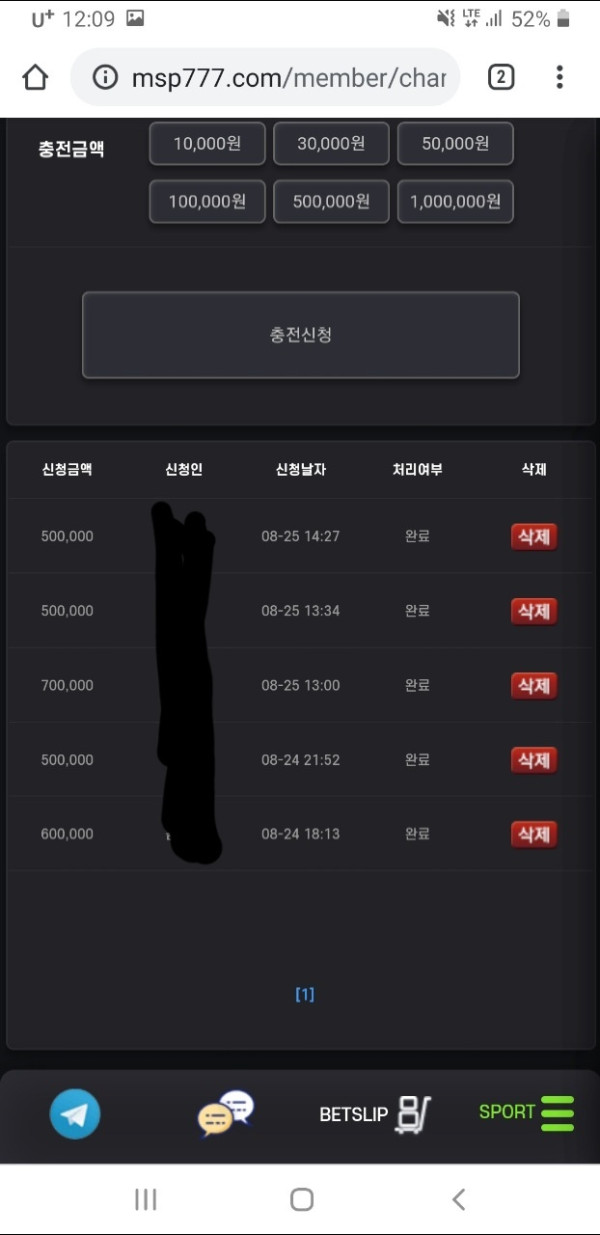Open the browser tab switcher
Image resolution: width=600 pixels, height=1235 pixels.
[x=501, y=77]
